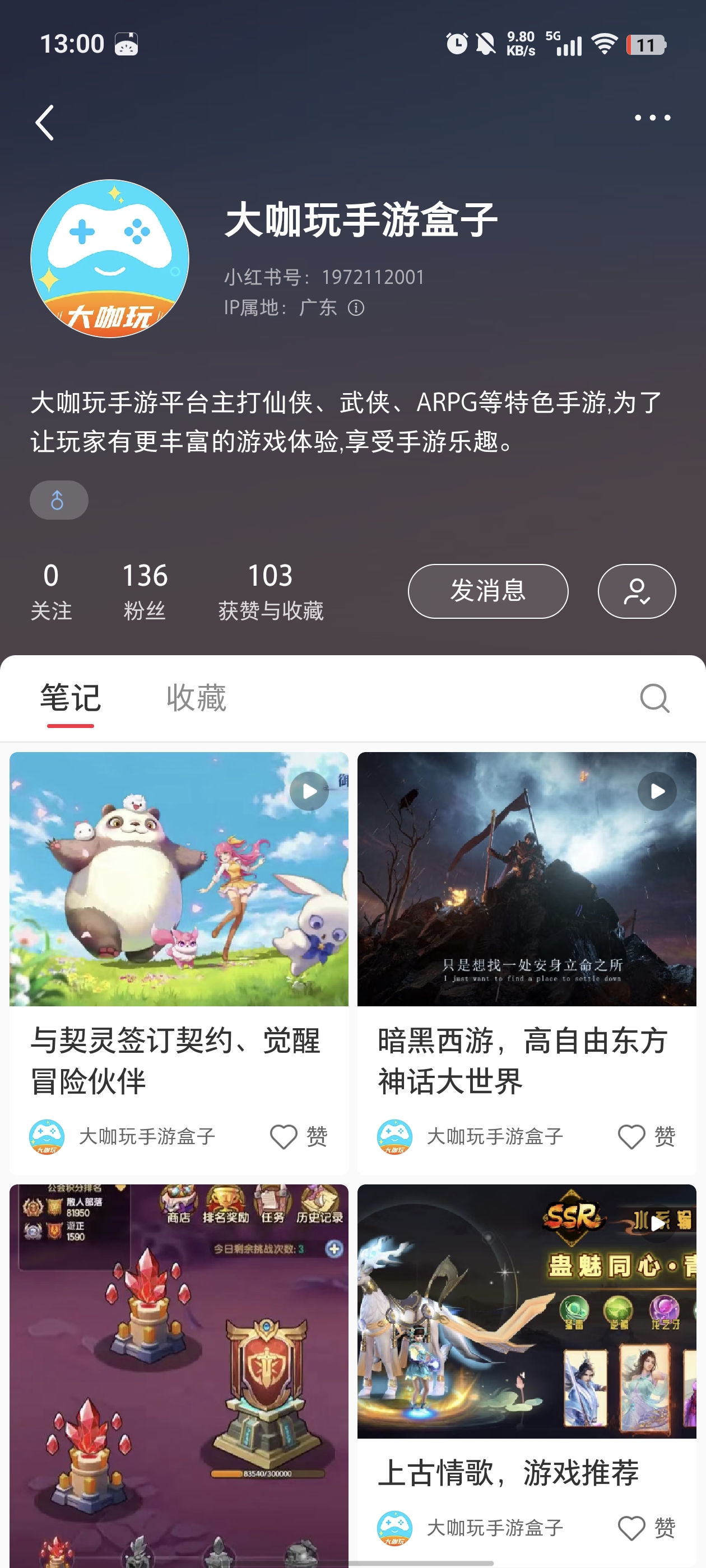Like the 暗黑西游 note

point(631,1136)
